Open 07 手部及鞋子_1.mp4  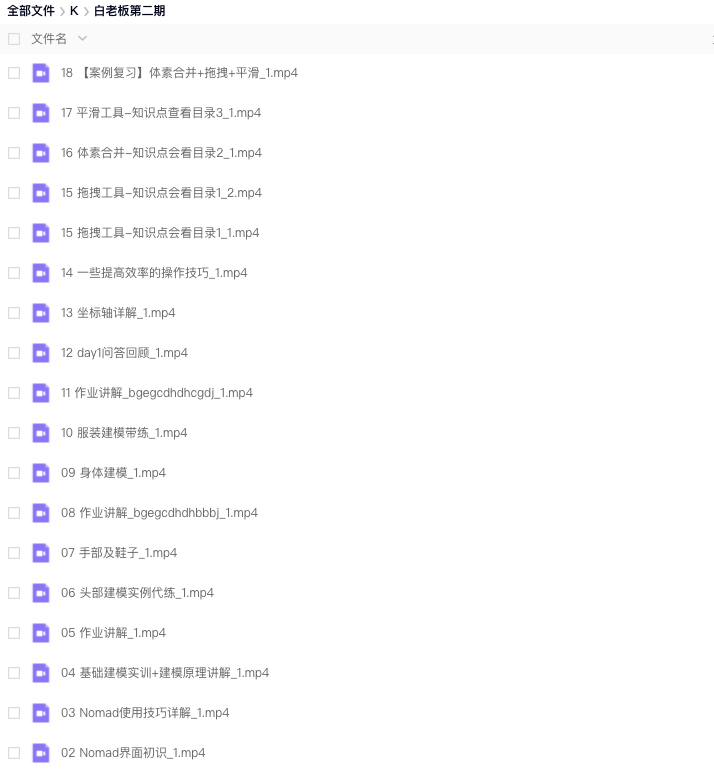pos(119,553)
